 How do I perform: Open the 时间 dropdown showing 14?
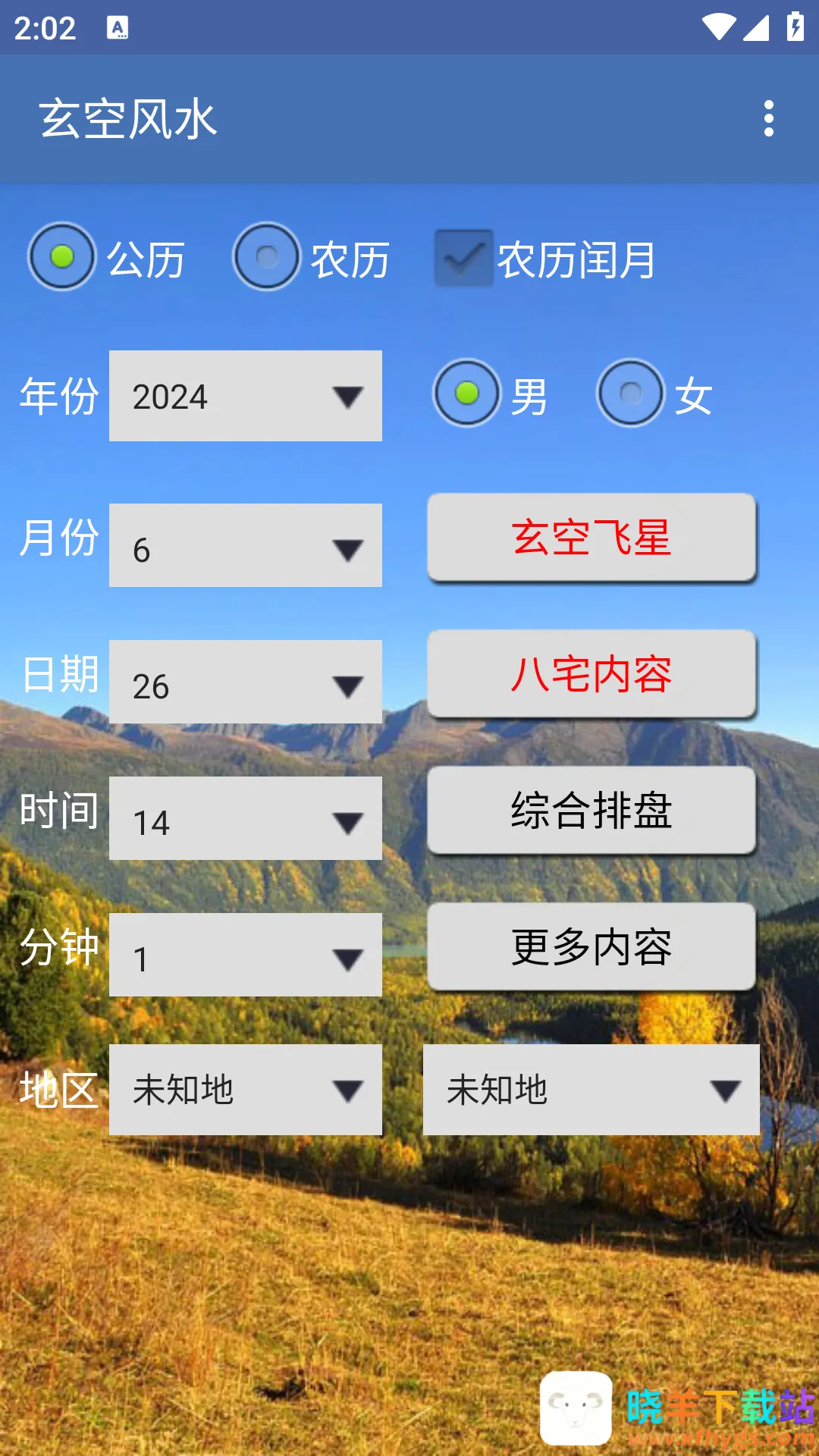(x=246, y=819)
